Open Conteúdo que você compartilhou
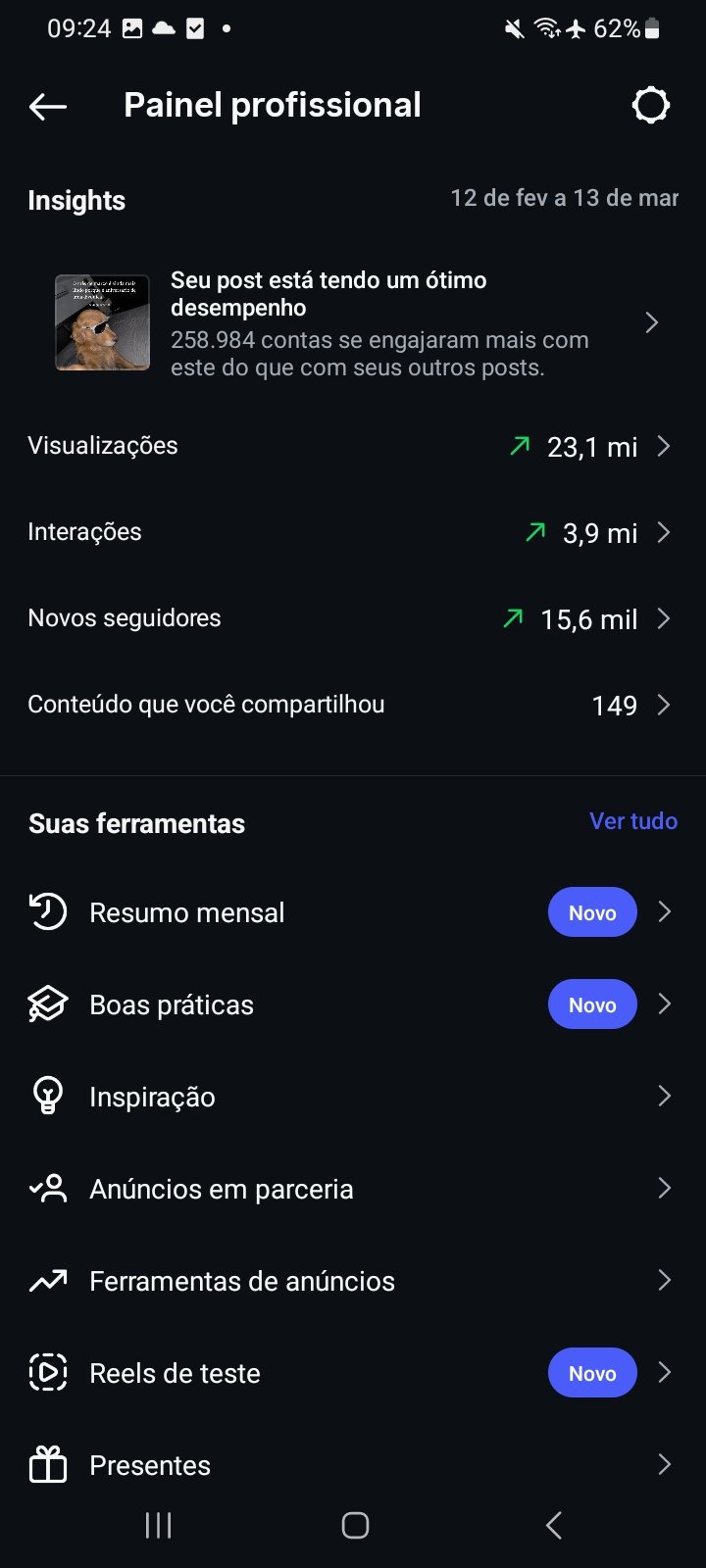The image size is (706, 1568). point(353,706)
